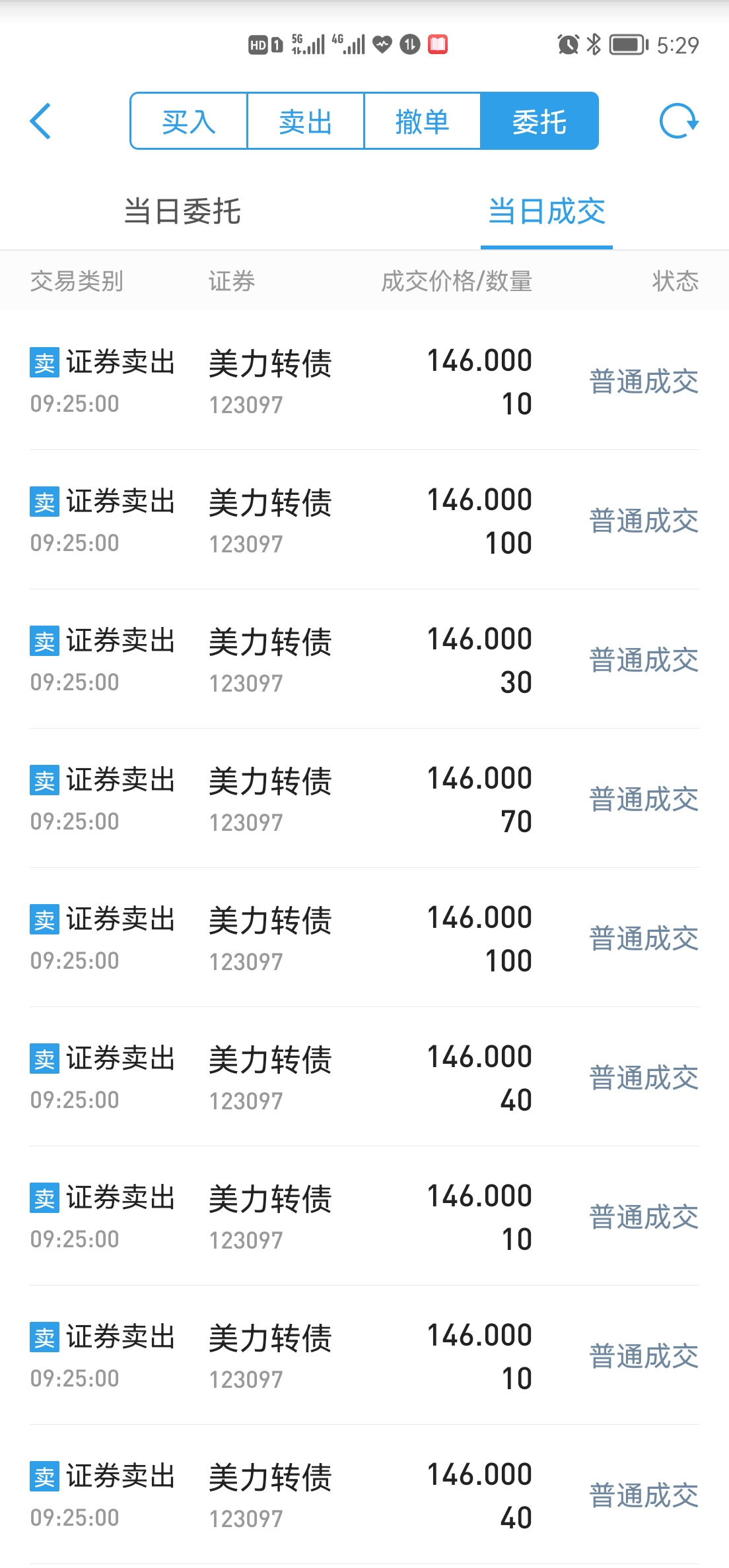The image size is (729, 1568).
Task: Switch to the 卖出 segment
Action: [305, 121]
